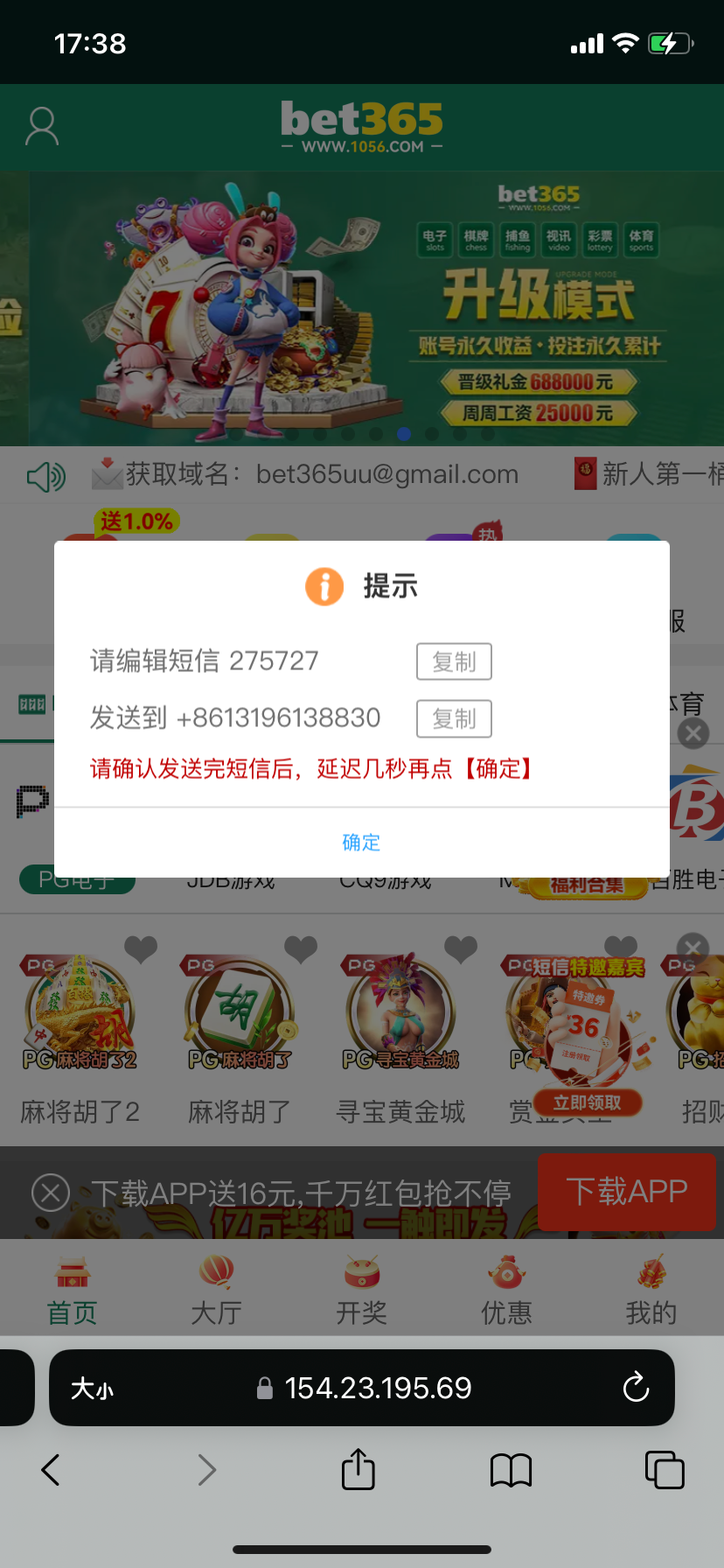The height and width of the screenshot is (1568, 724).
Task: Tap the 下载APP button
Action: pos(627,1192)
